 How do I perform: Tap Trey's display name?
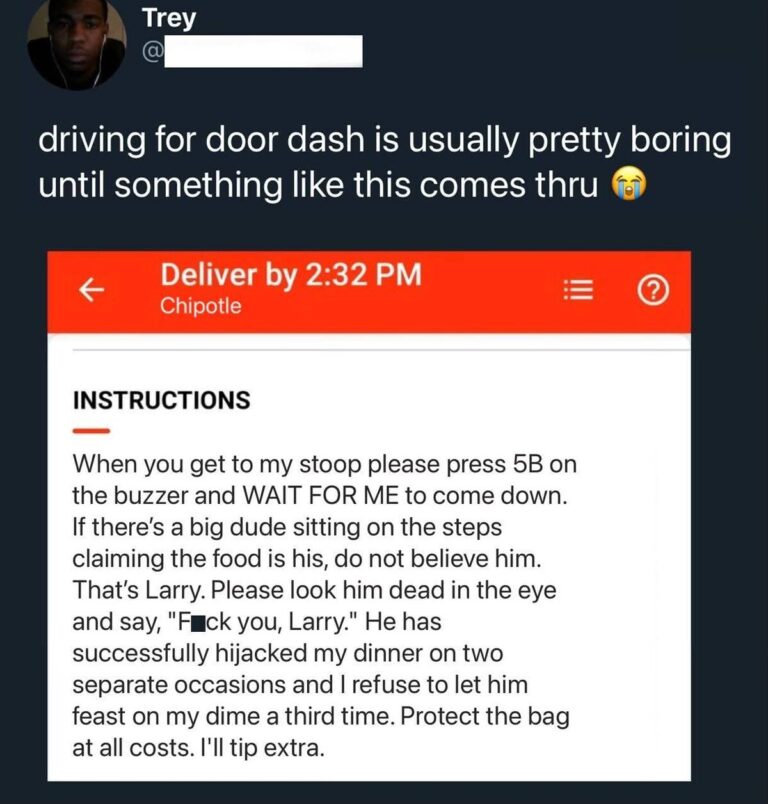pyautogui.click(x=169, y=18)
